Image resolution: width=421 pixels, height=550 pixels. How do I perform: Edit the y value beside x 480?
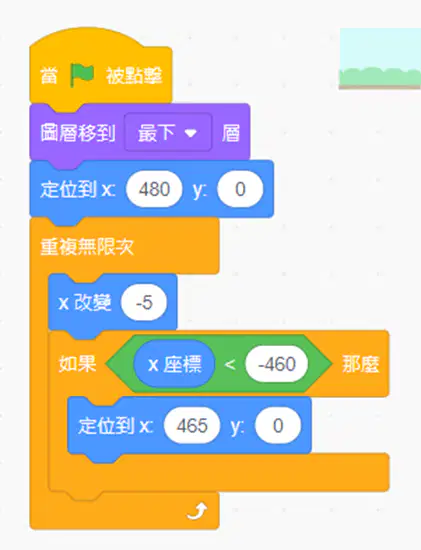click(240, 189)
